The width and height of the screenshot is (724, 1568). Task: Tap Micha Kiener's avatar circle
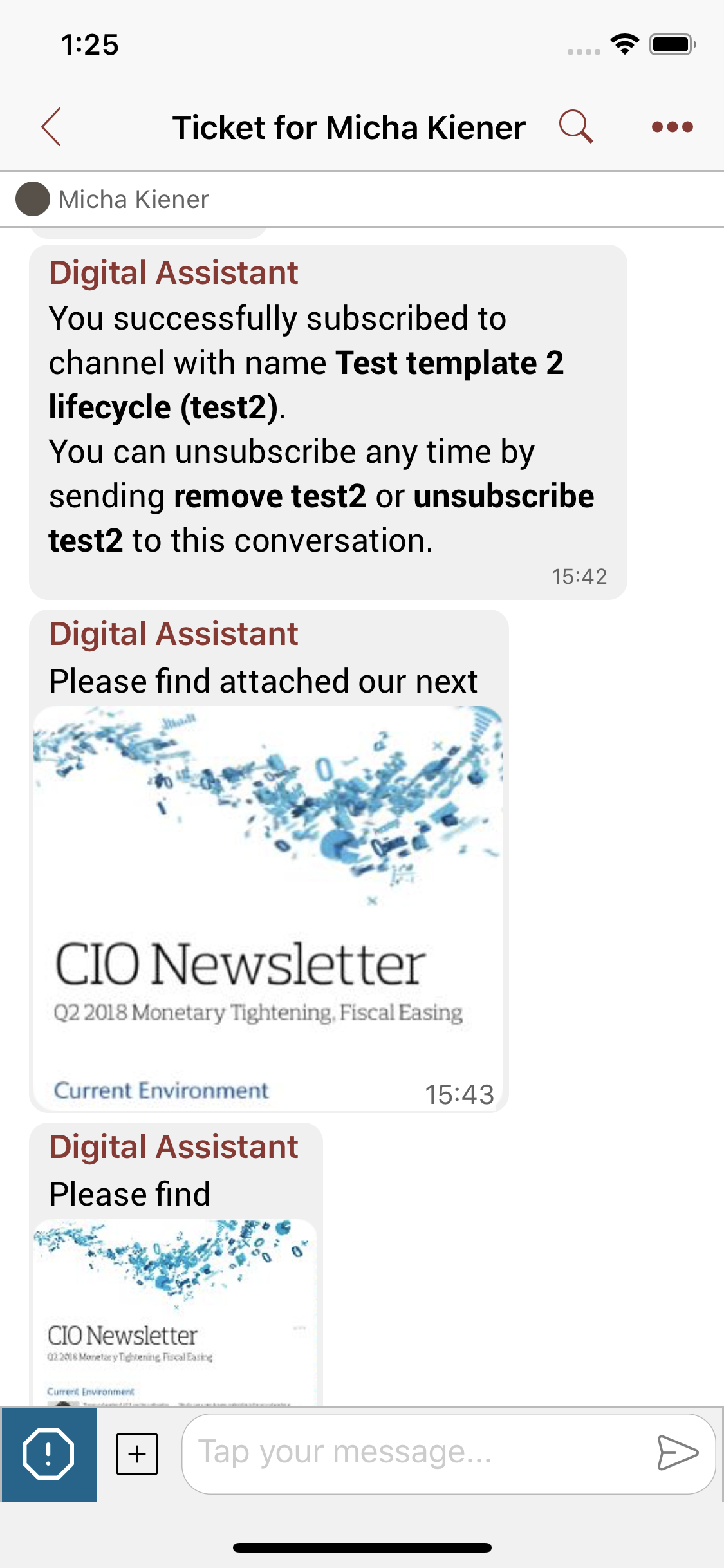(33, 199)
